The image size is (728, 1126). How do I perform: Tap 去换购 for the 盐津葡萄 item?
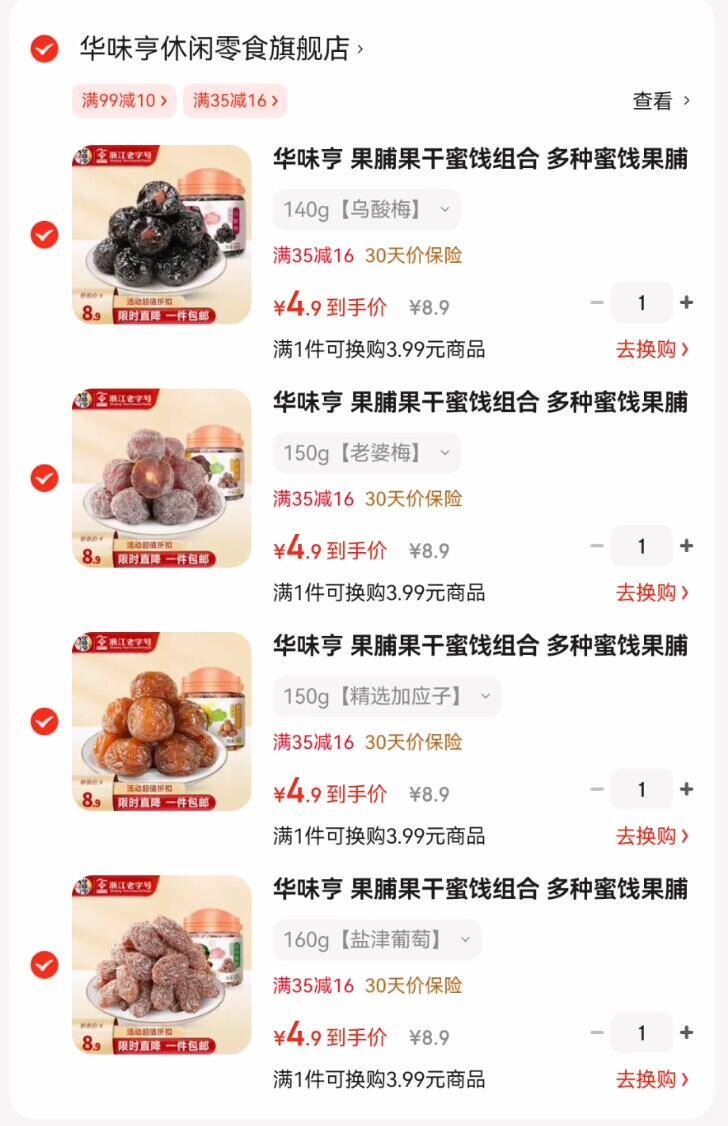click(x=650, y=1079)
